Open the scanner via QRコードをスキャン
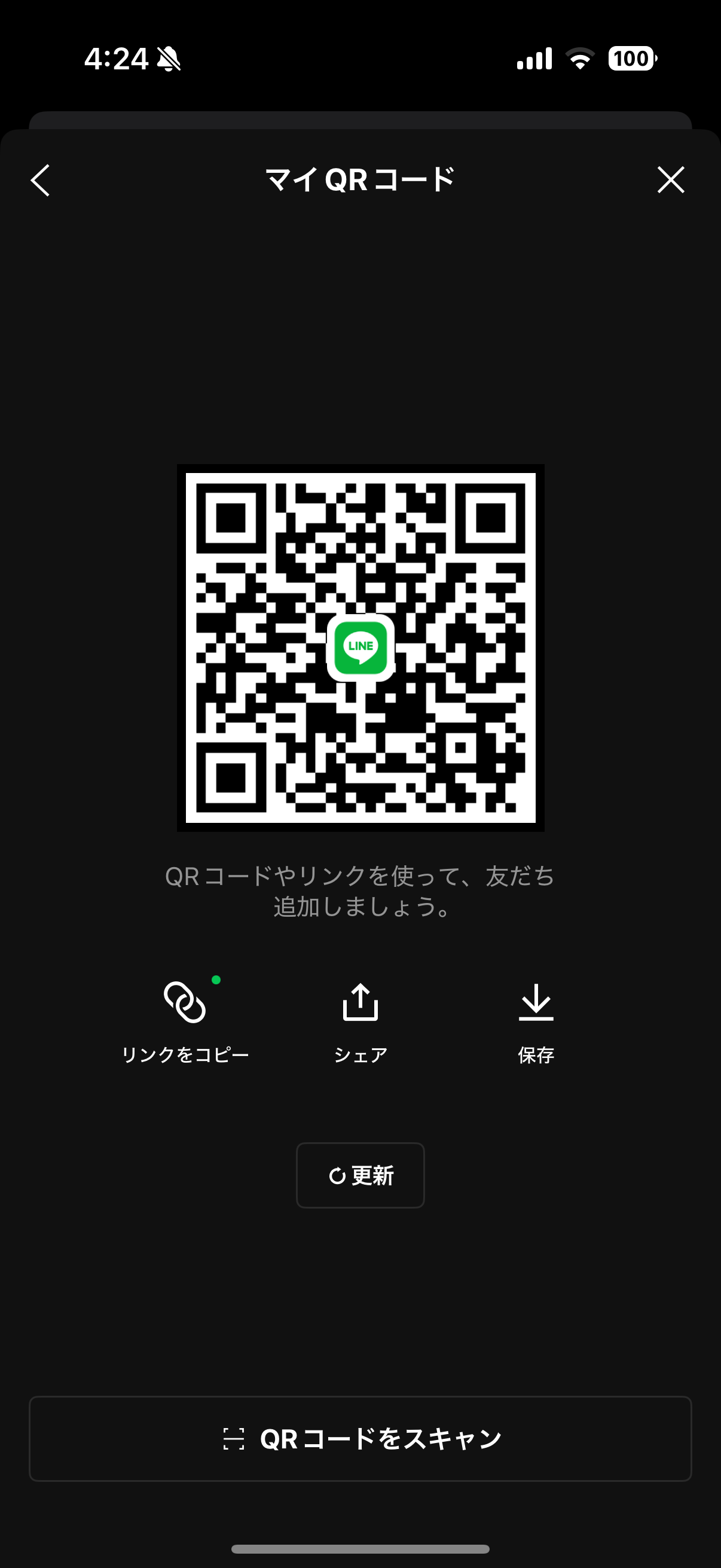This screenshot has width=721, height=1568. (x=360, y=1439)
